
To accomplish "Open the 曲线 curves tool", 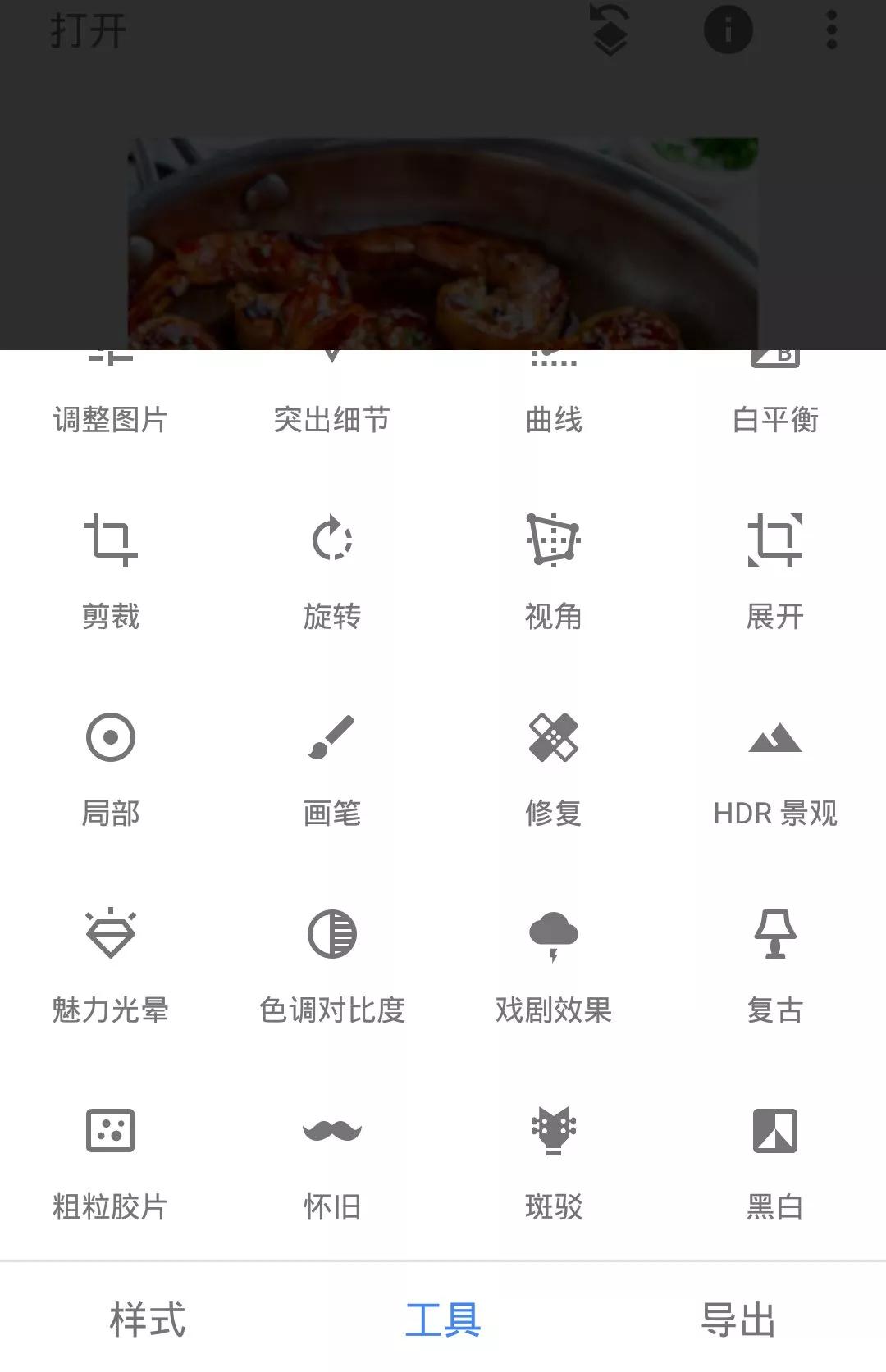I will point(554,402).
